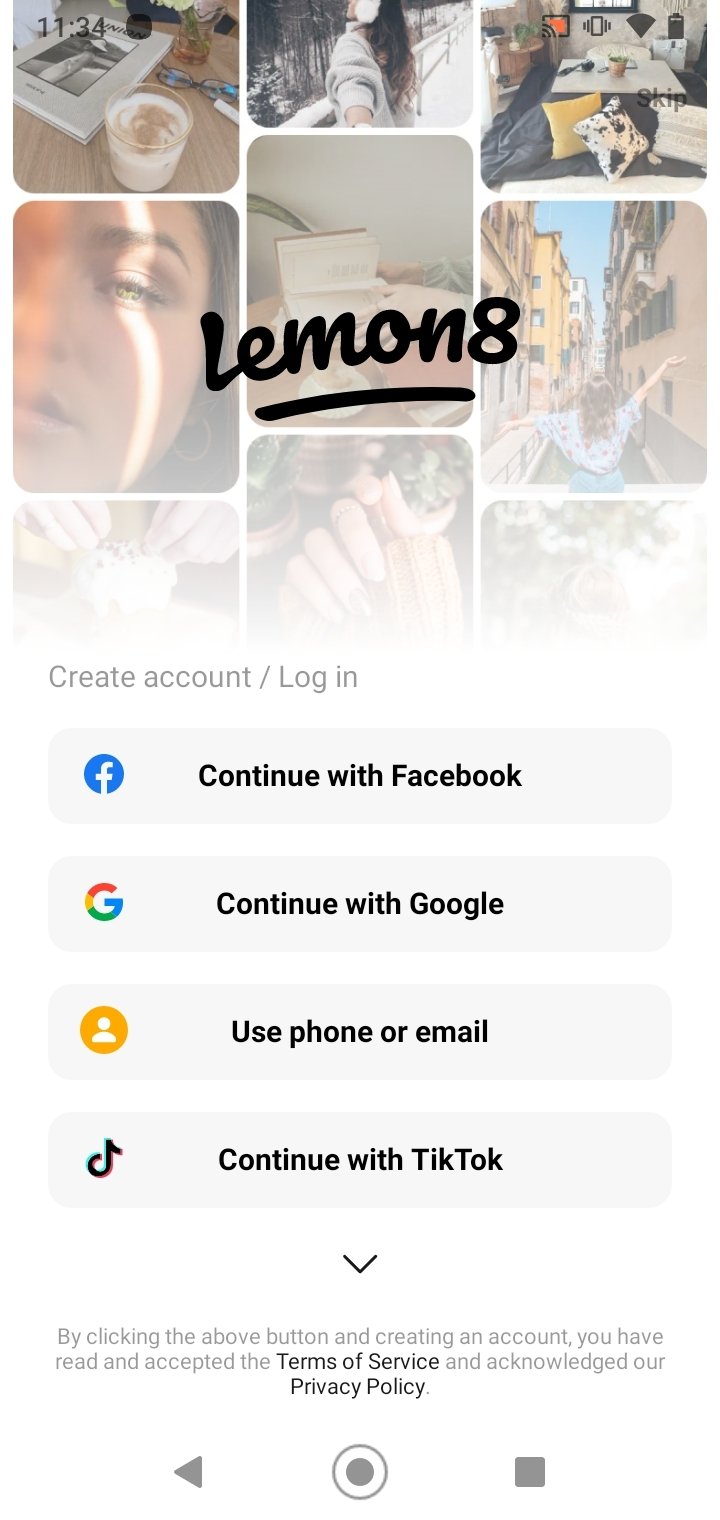
Task: Tap the system home button
Action: click(360, 1472)
